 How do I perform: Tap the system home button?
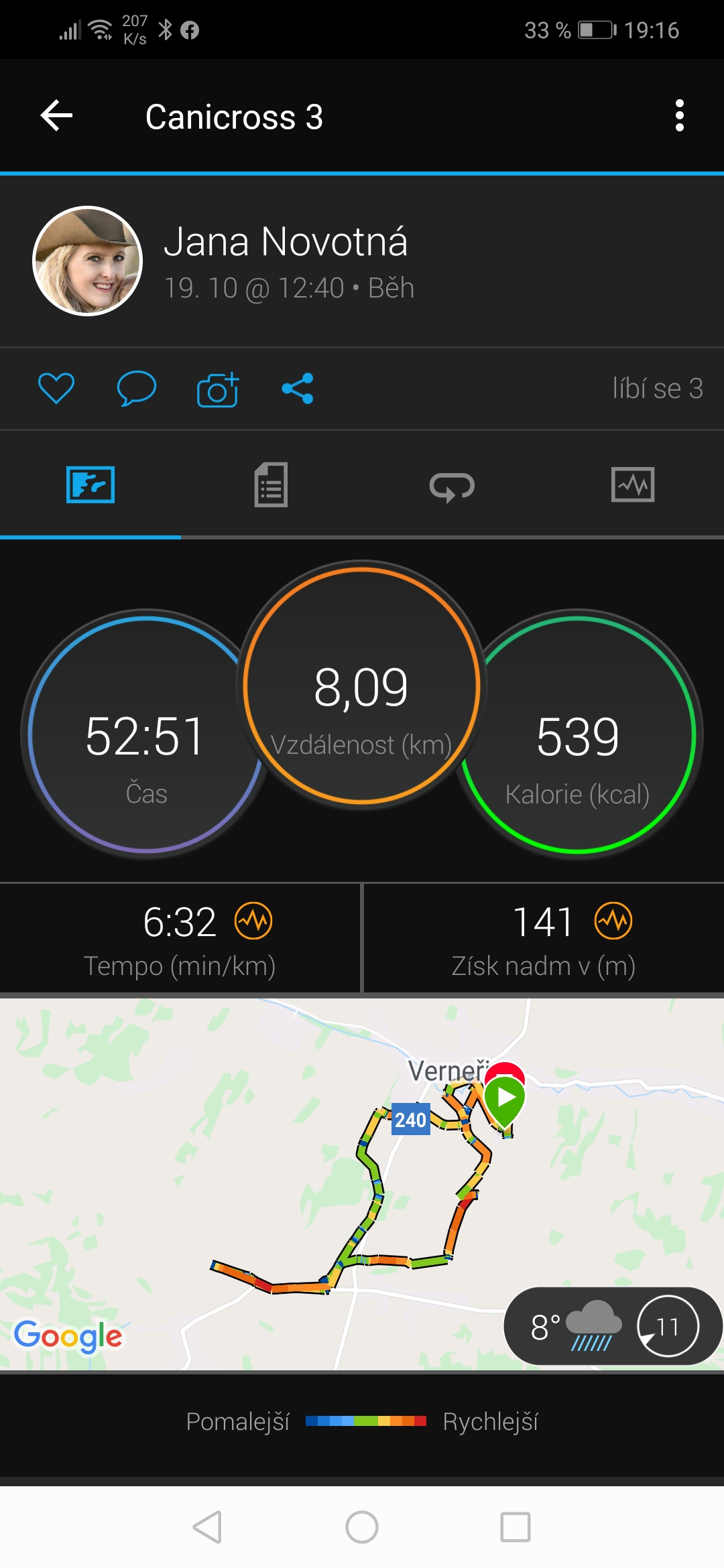[x=362, y=1527]
